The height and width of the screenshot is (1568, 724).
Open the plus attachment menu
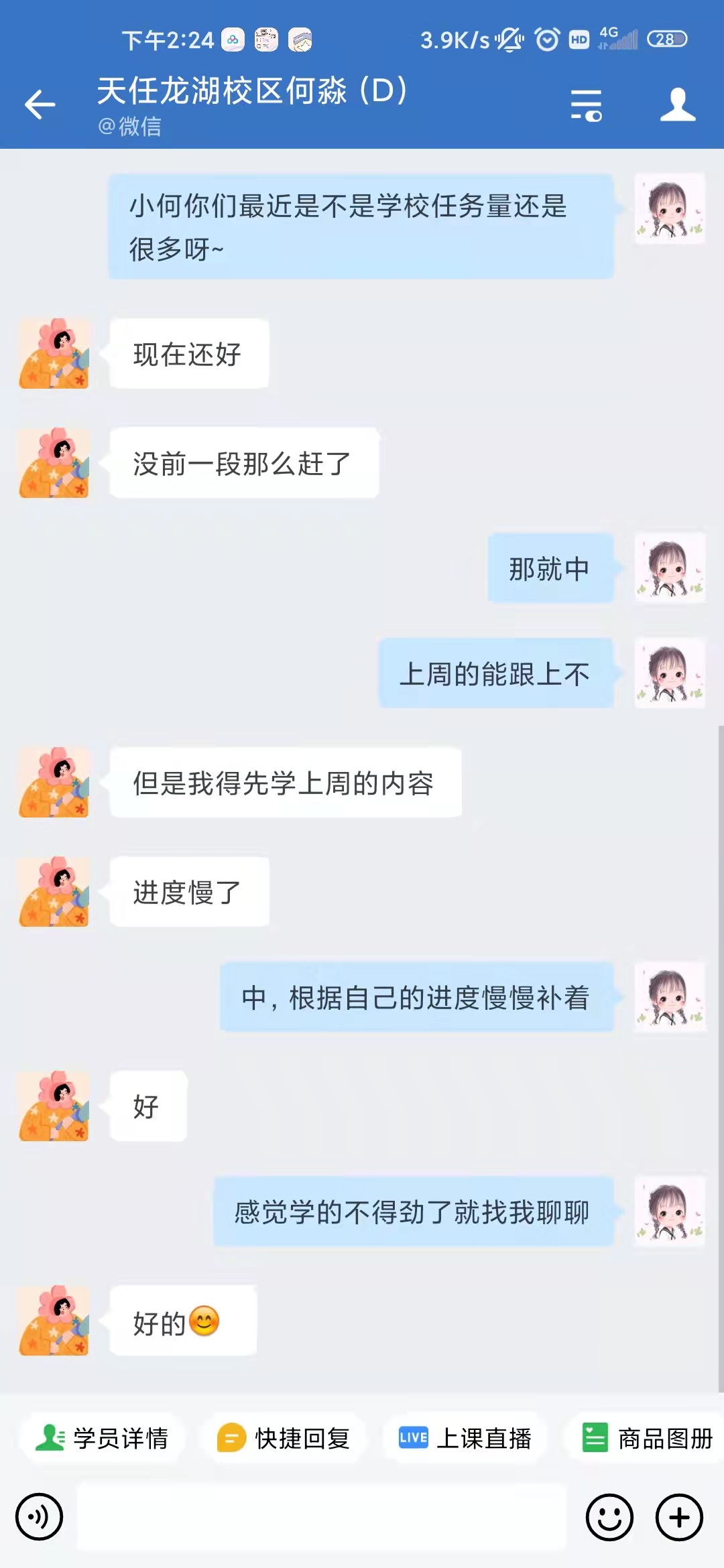(679, 1517)
